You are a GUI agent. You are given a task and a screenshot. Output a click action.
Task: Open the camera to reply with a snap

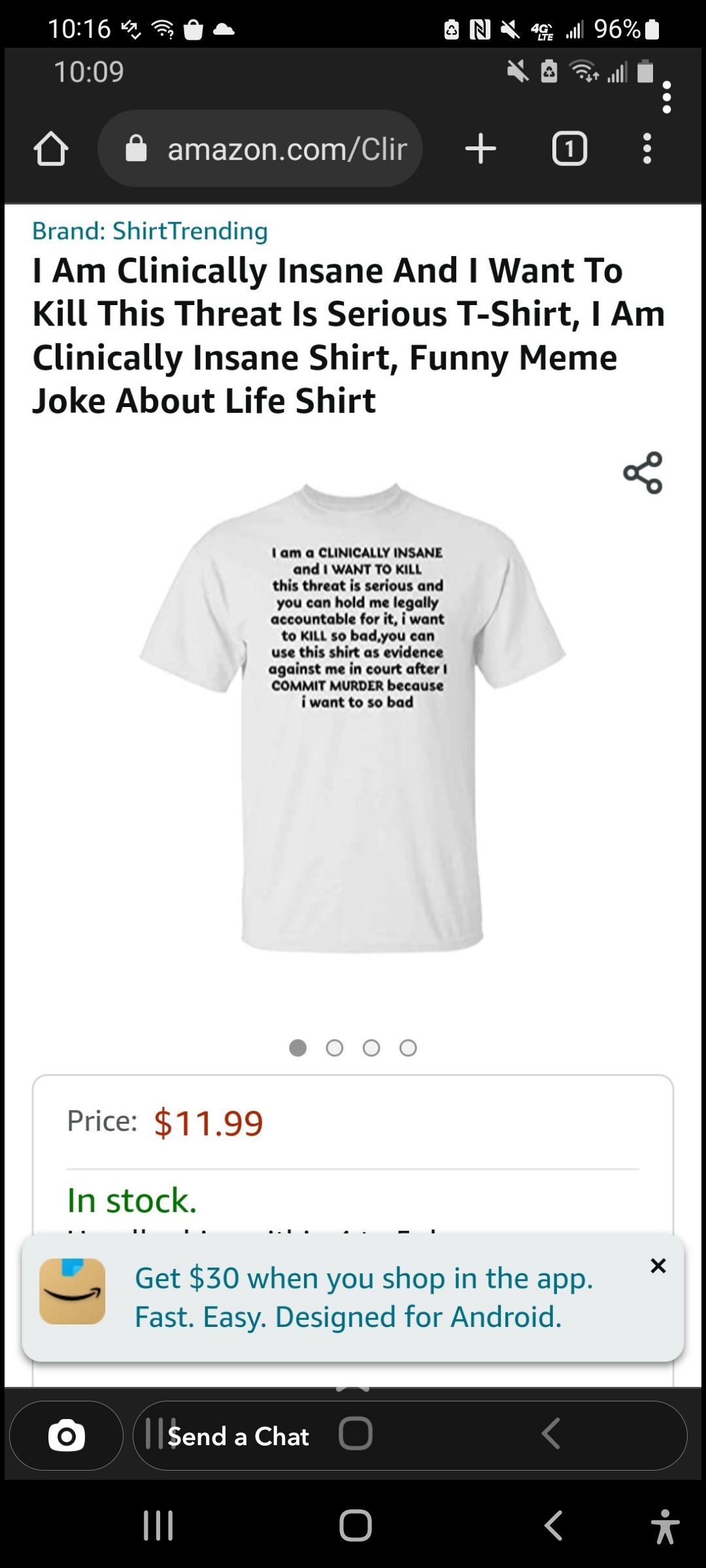(x=66, y=1435)
